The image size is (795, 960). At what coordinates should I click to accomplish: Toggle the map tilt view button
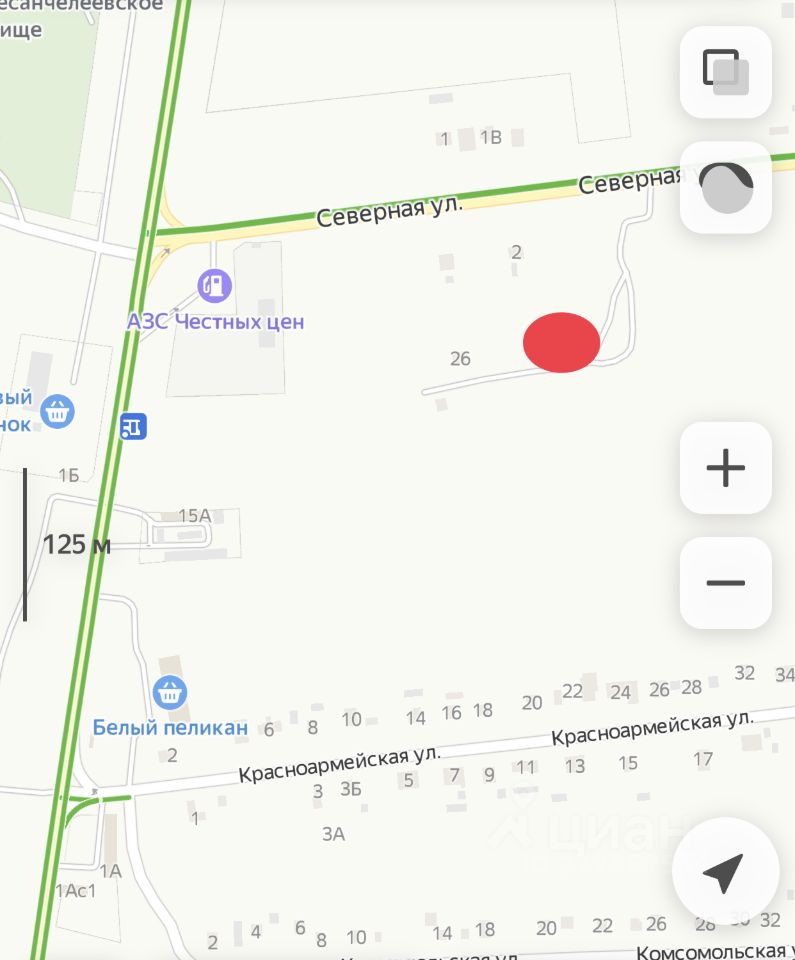tap(725, 188)
